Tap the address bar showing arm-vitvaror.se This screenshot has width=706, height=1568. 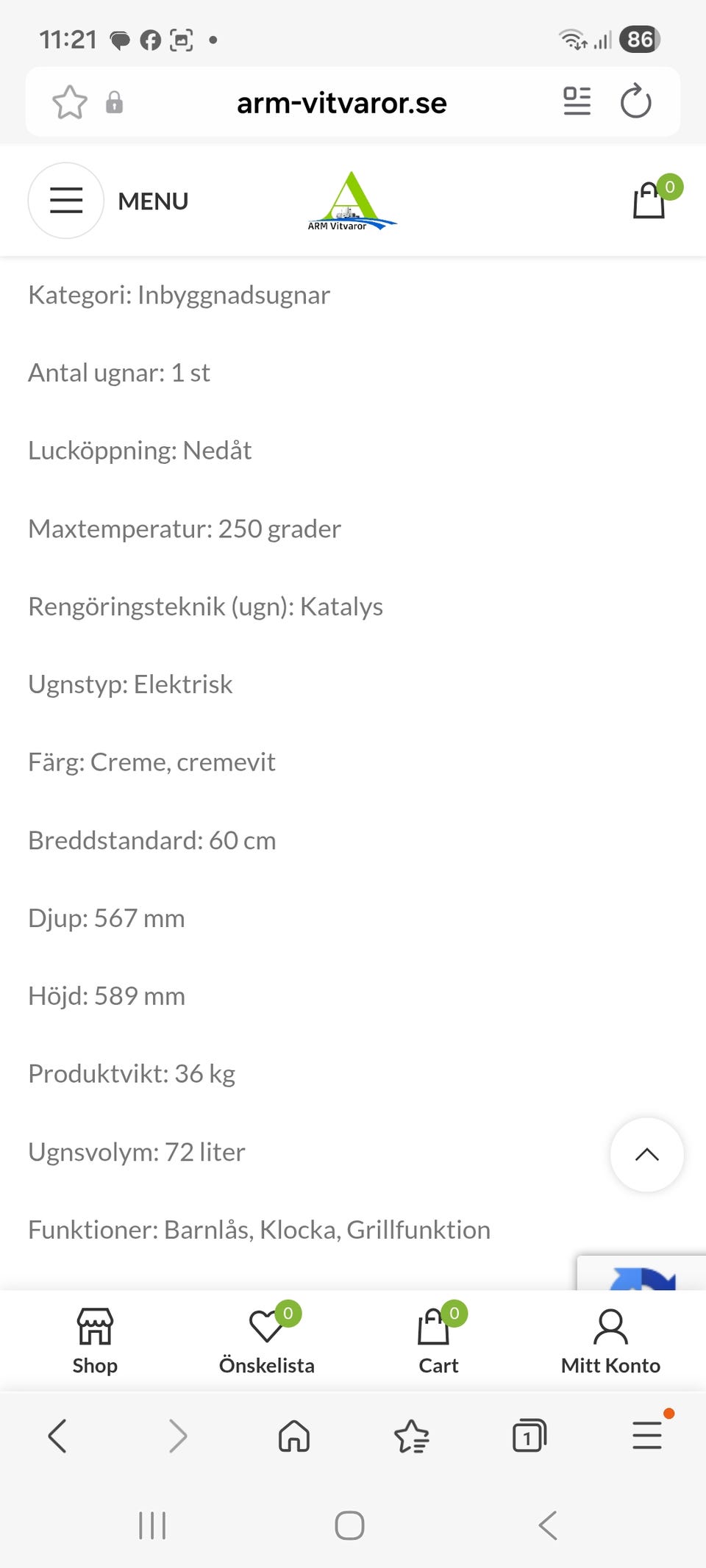(x=341, y=101)
